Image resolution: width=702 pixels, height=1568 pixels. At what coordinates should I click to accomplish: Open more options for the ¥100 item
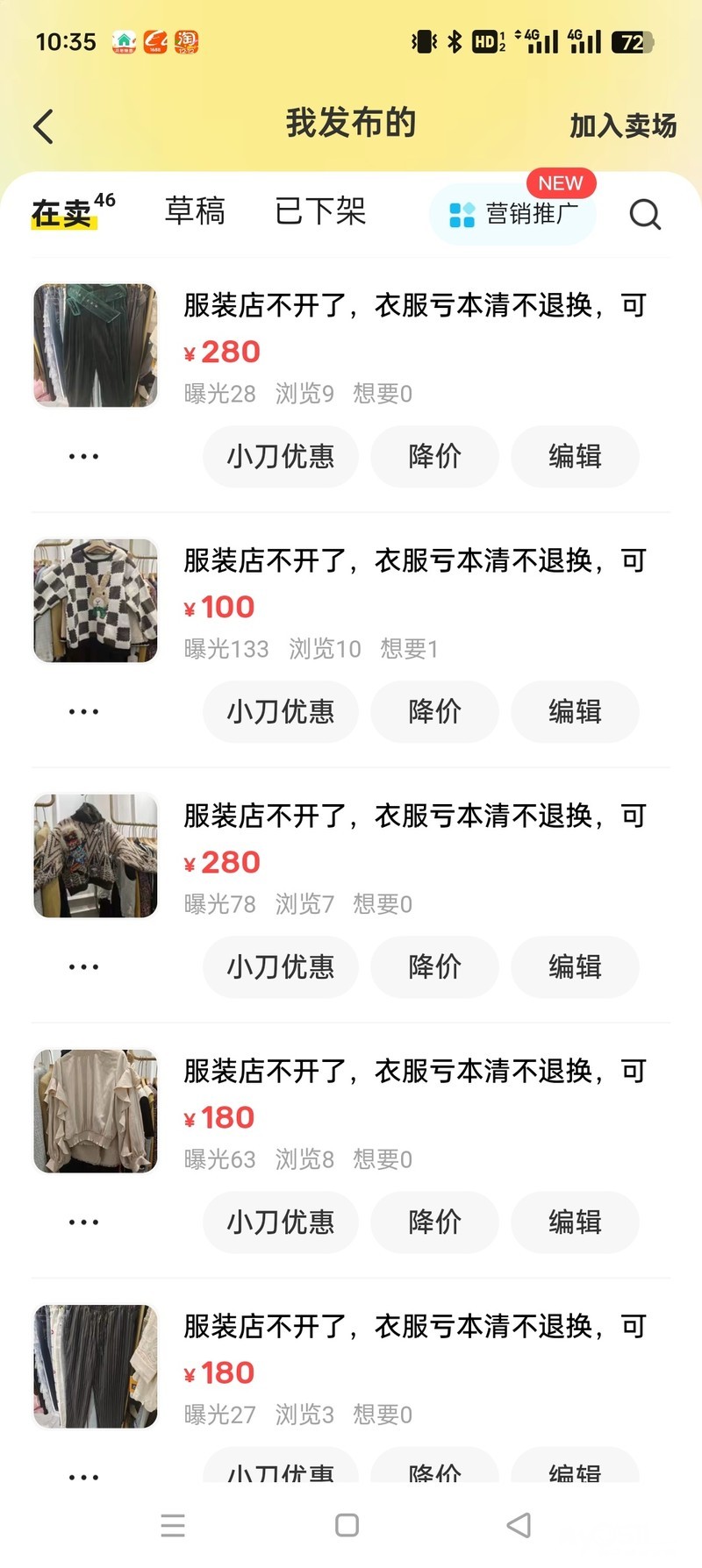click(83, 711)
